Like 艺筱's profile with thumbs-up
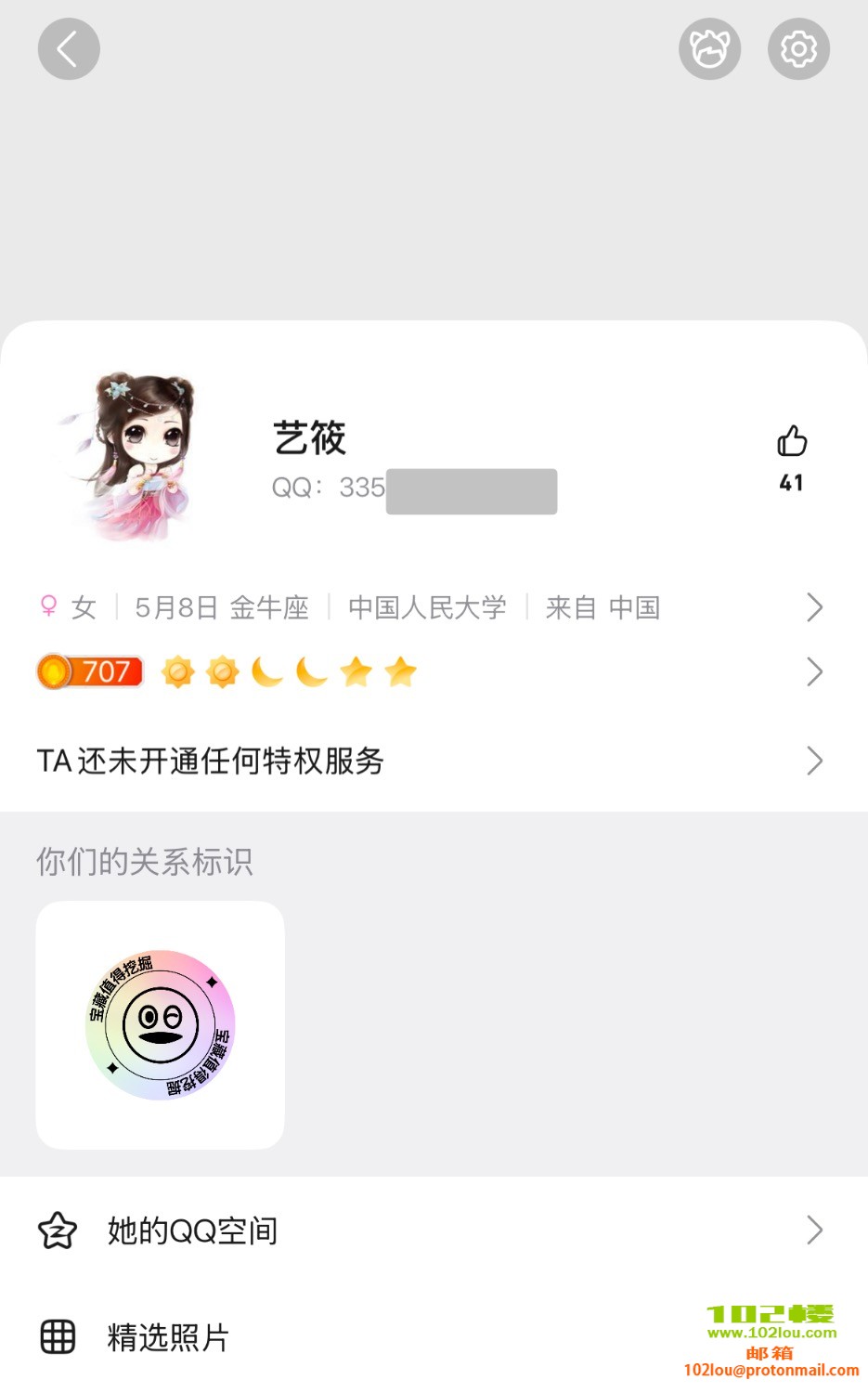 pyautogui.click(x=792, y=442)
